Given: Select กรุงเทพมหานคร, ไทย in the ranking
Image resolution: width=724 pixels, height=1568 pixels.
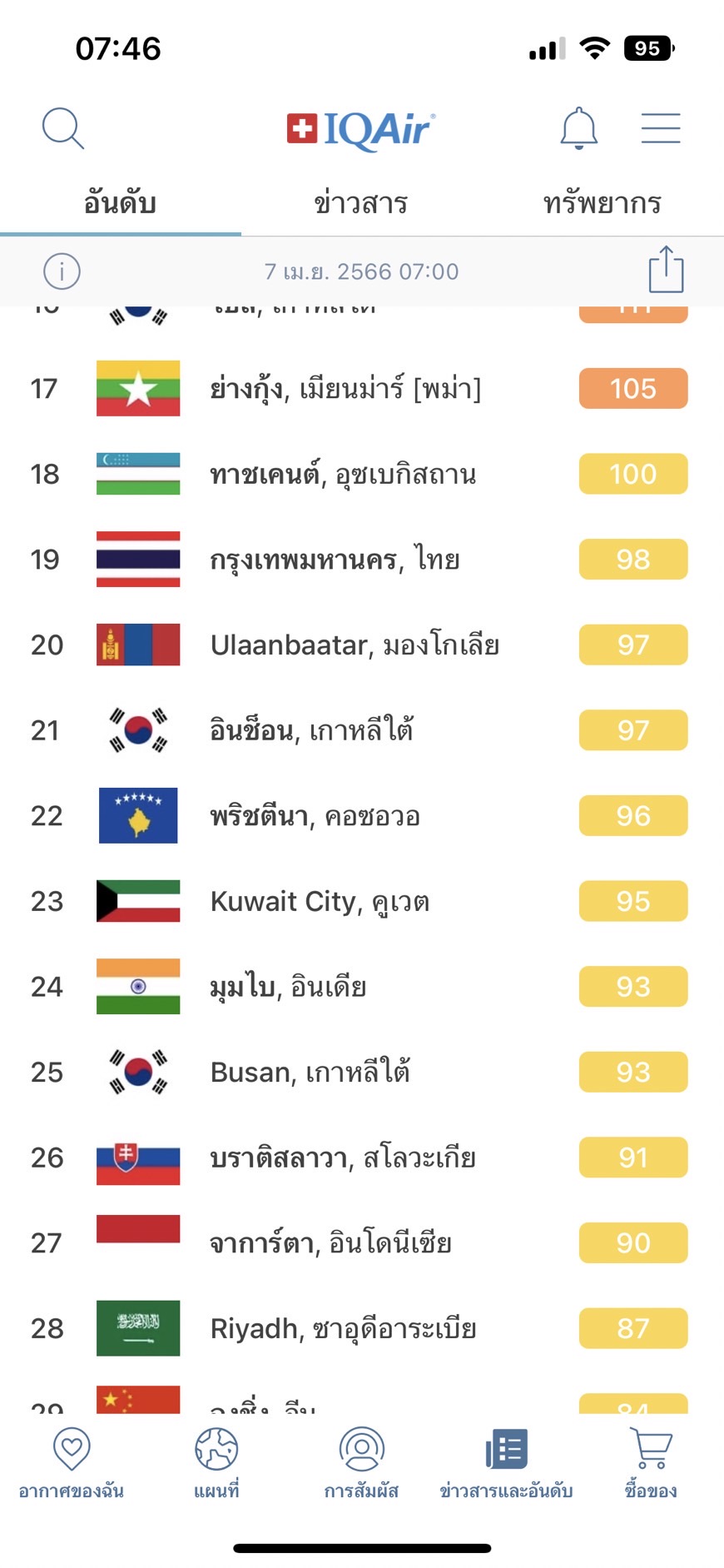Looking at the screenshot, I should [x=335, y=560].
